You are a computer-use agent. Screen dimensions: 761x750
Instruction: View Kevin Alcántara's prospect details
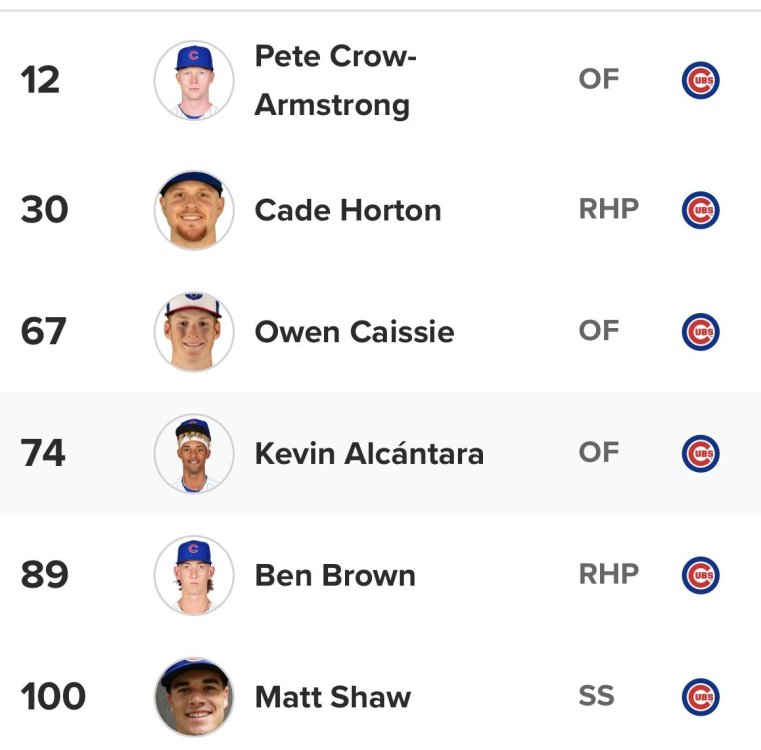(368, 454)
